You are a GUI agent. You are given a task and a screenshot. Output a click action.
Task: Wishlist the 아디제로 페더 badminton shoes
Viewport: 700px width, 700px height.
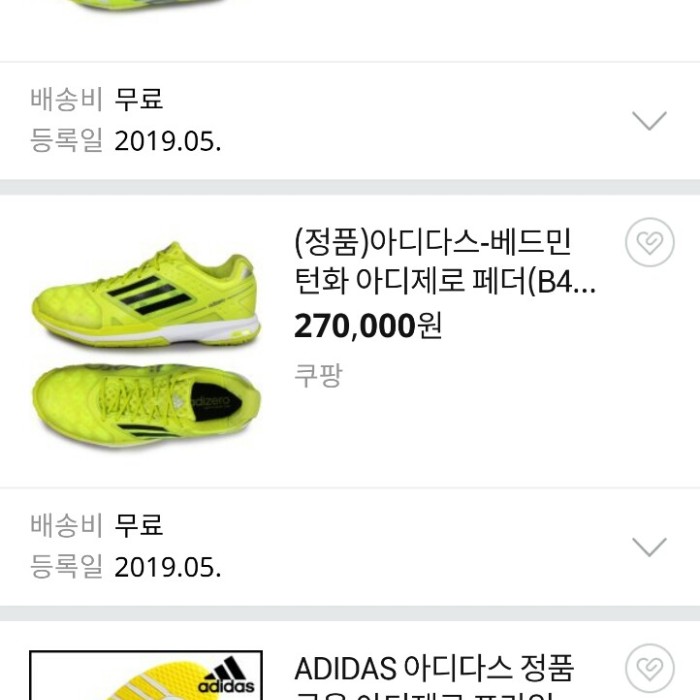(x=649, y=243)
